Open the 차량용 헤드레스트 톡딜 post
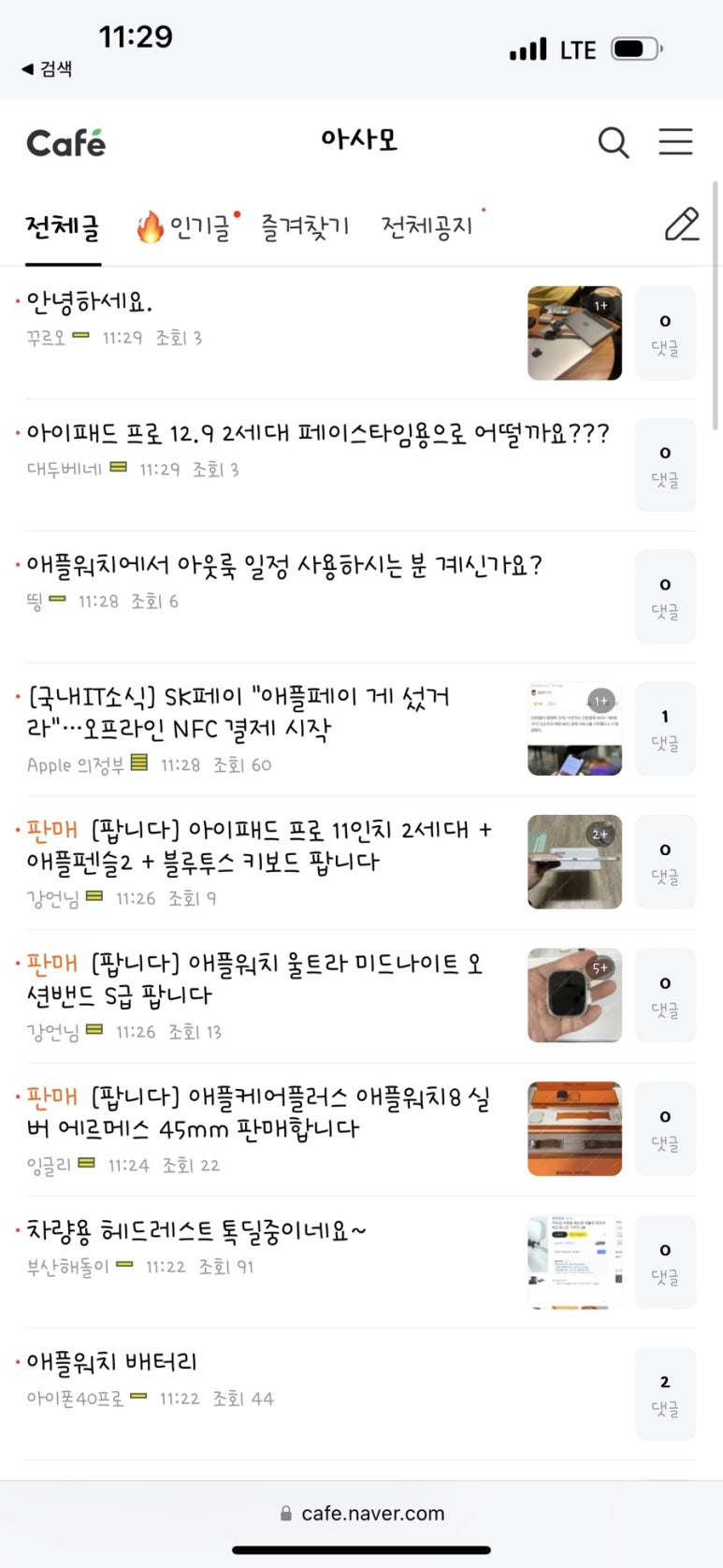 [x=196, y=1230]
